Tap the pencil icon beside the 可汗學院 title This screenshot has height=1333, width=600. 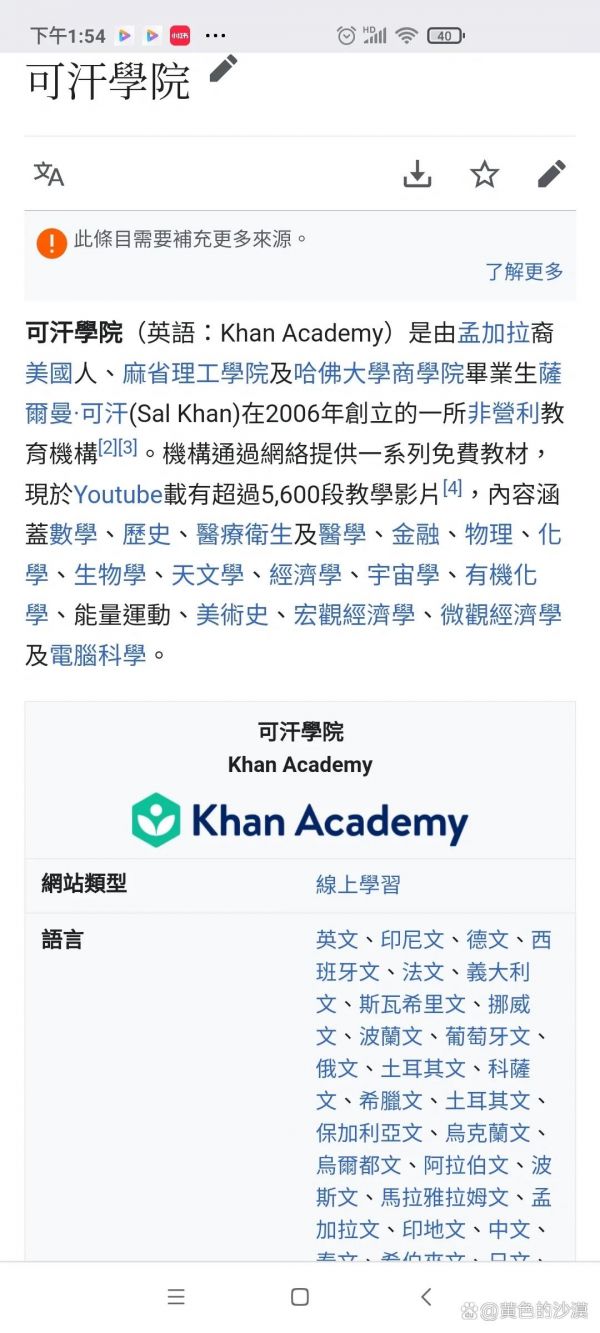pyautogui.click(x=223, y=70)
